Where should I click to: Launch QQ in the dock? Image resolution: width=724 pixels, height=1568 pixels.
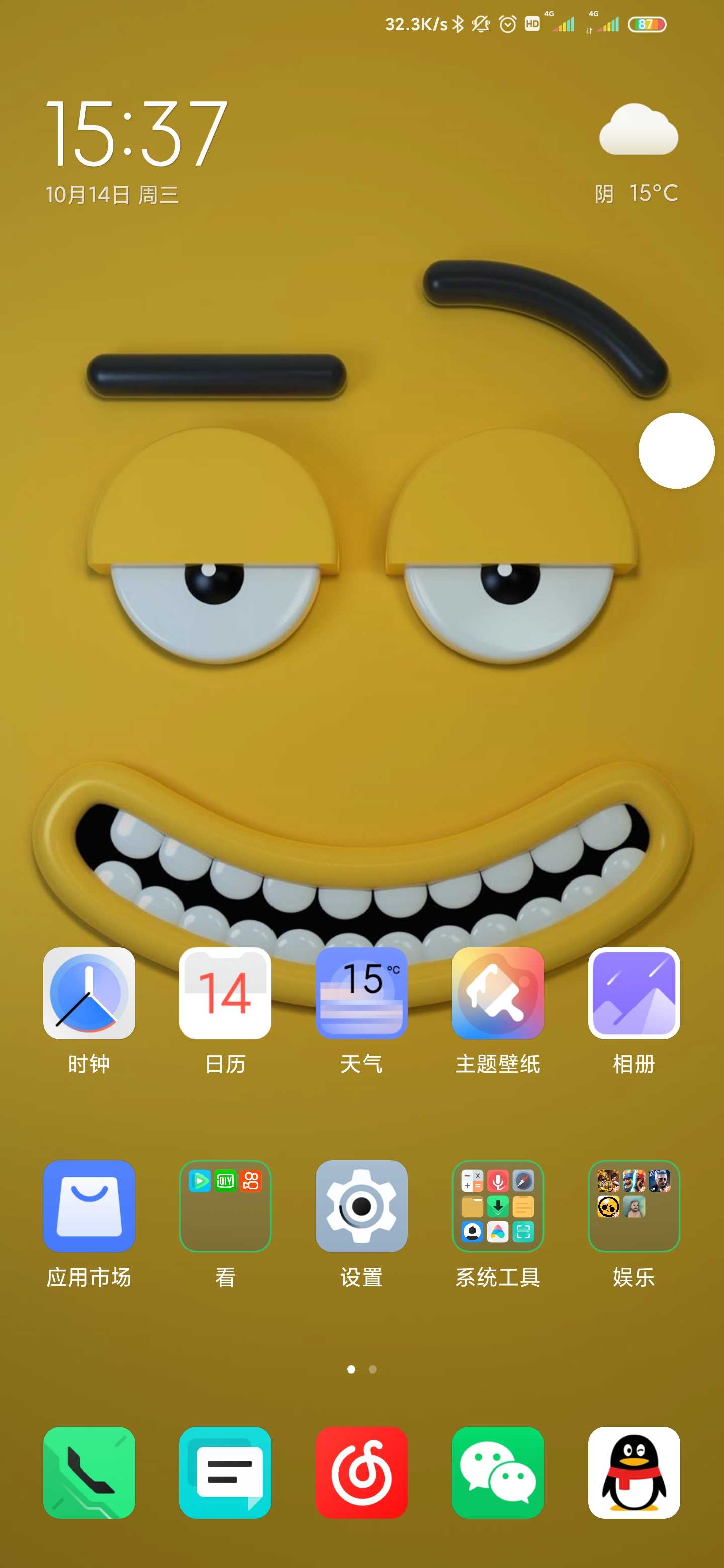click(x=634, y=1473)
